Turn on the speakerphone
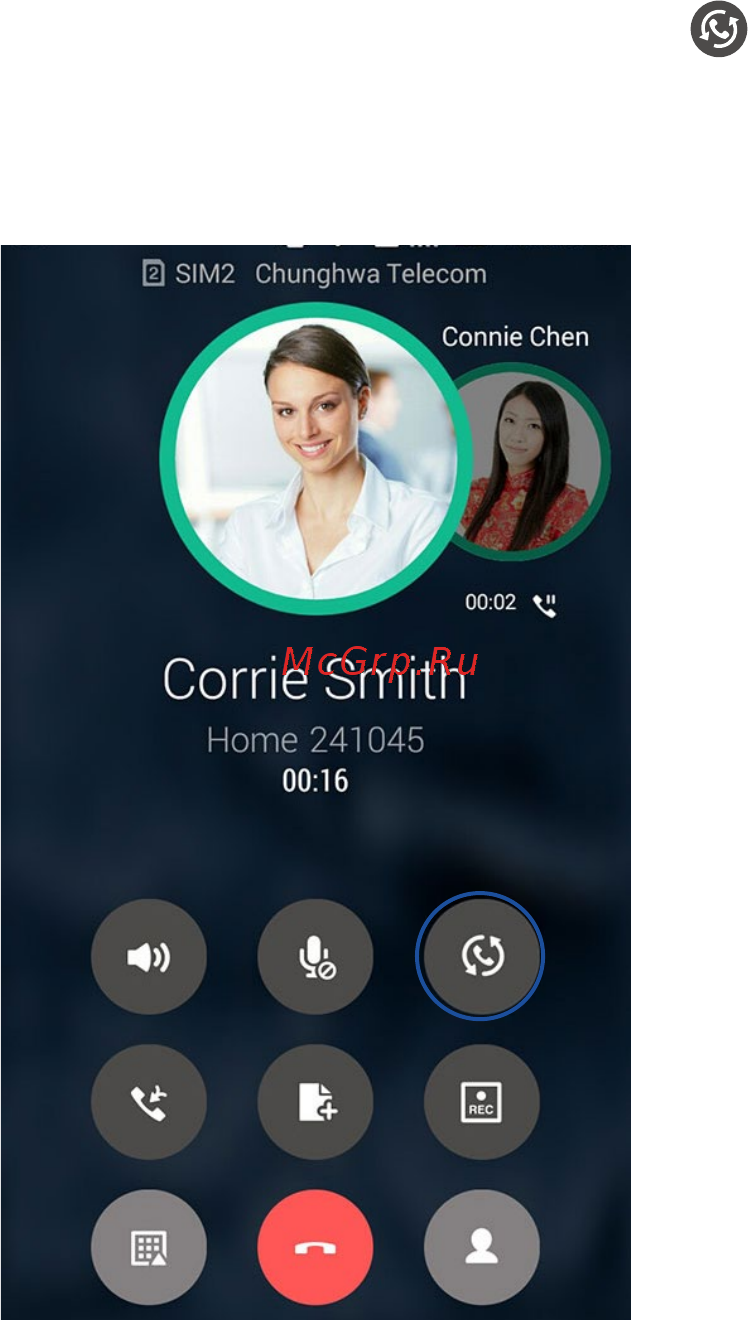Viewport: 748px width, 1320px height. click(148, 957)
